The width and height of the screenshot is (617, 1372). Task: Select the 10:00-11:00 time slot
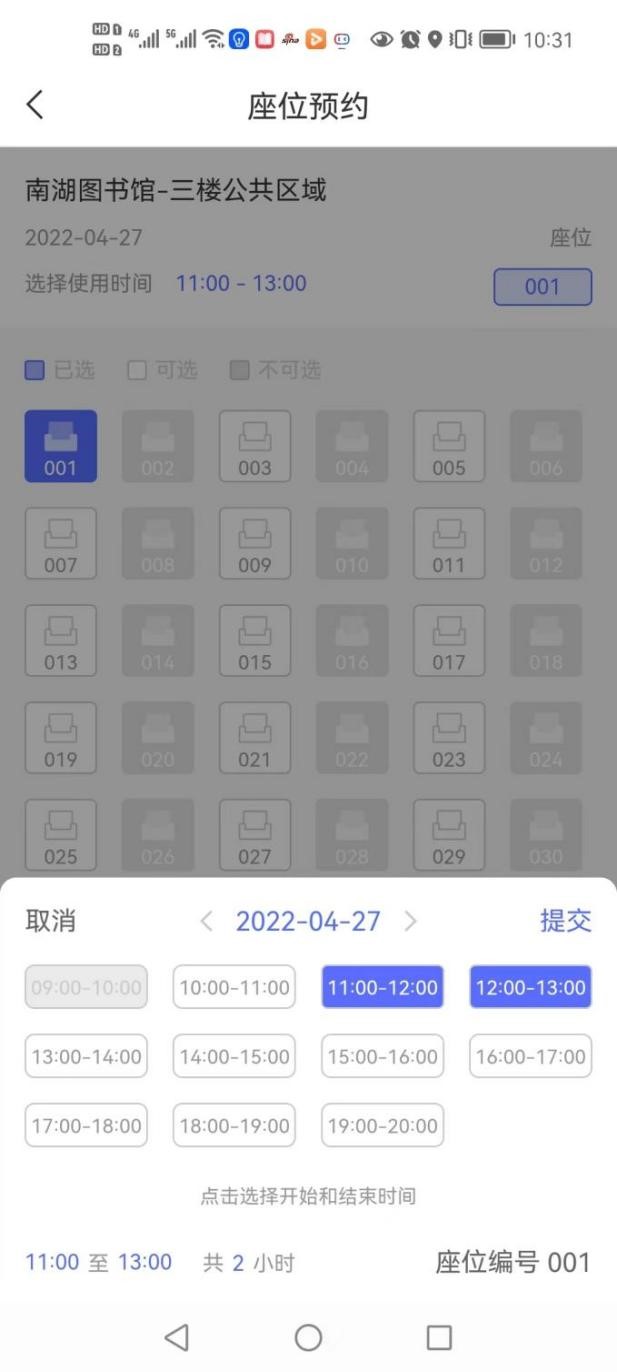[x=234, y=988]
